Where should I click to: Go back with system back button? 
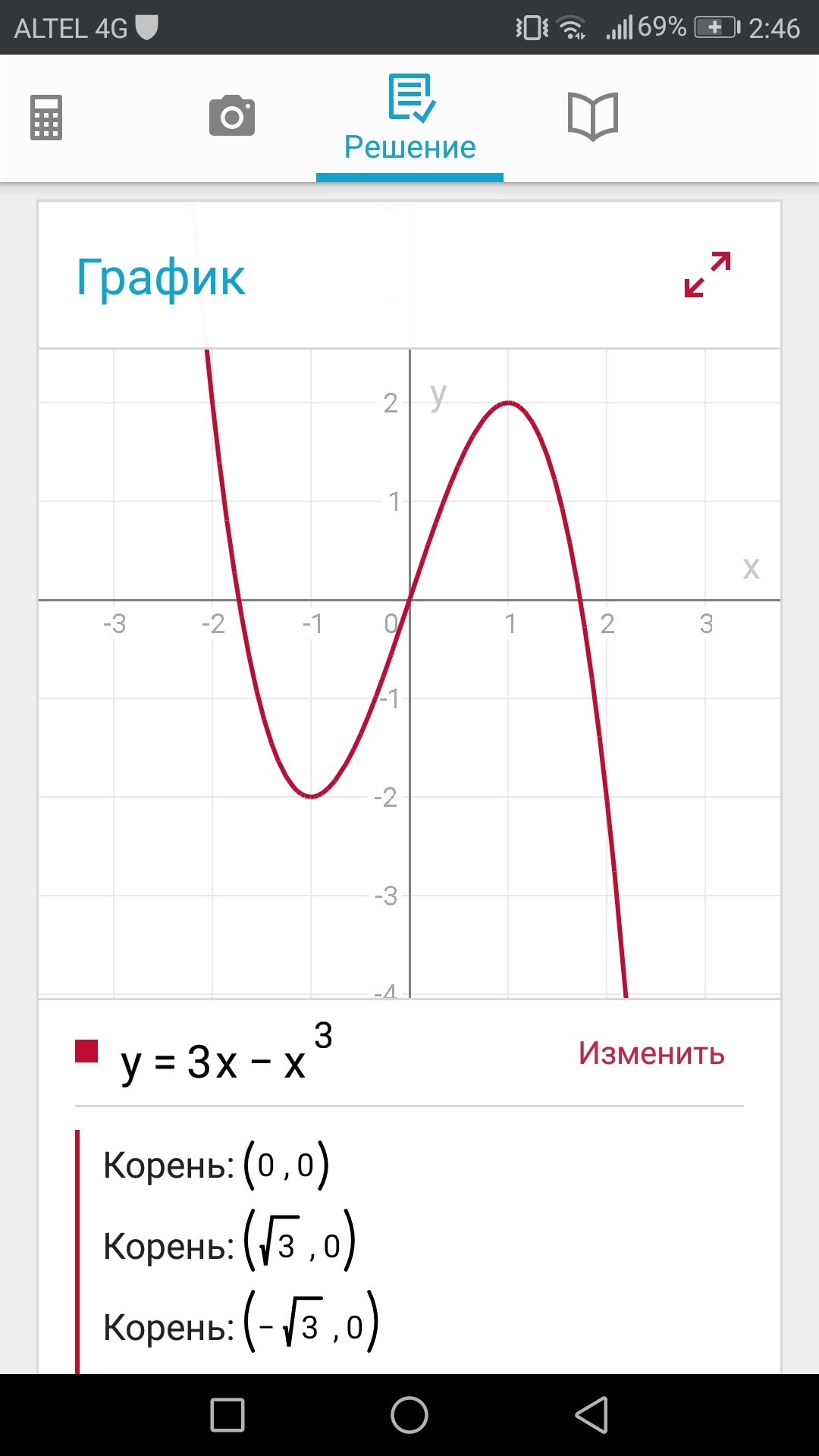pos(592,1415)
